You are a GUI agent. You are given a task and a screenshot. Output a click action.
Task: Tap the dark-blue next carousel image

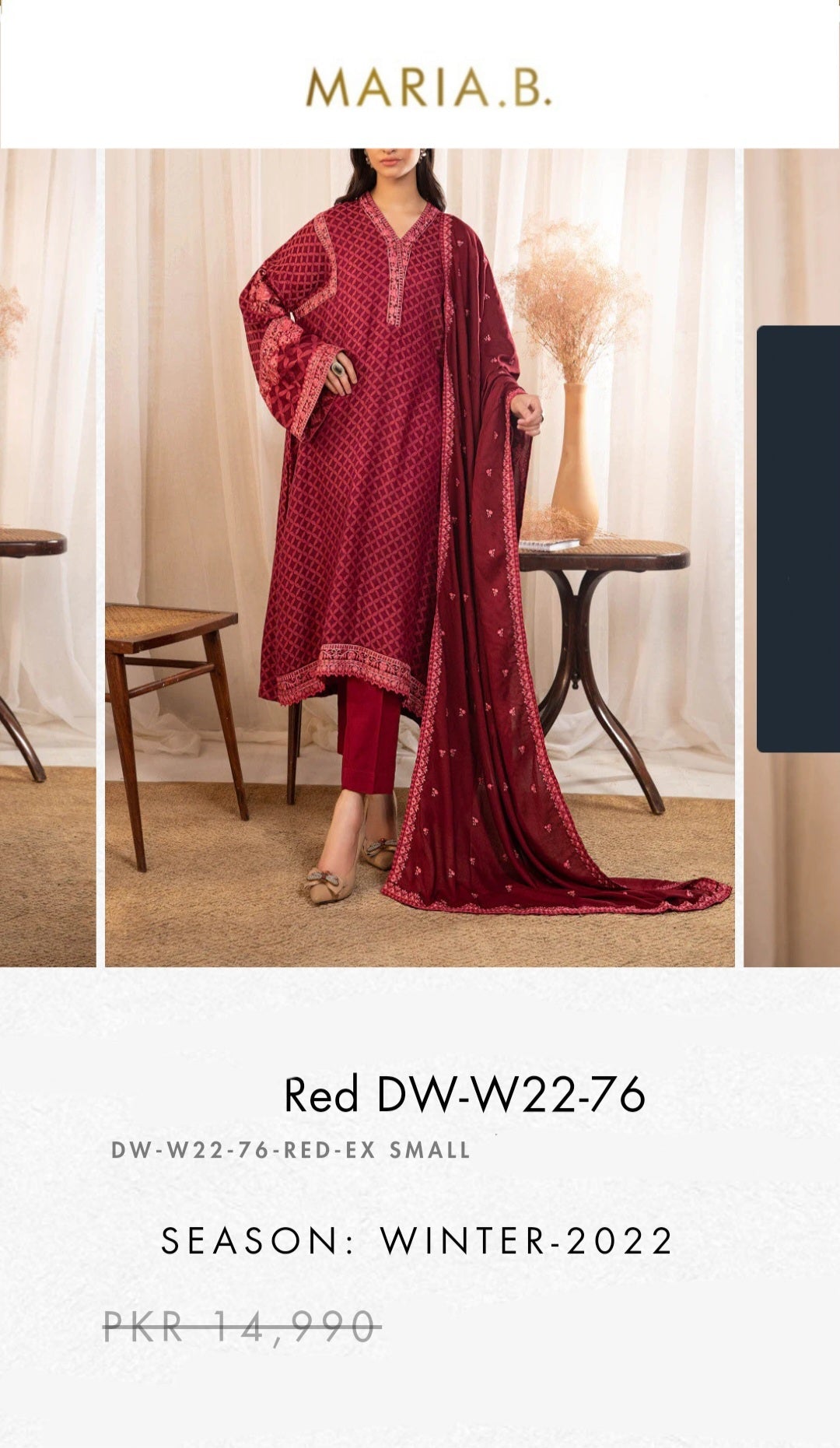click(x=798, y=538)
